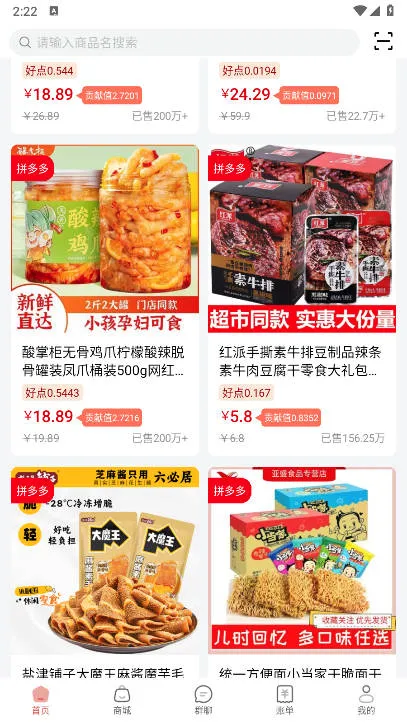The width and height of the screenshot is (407, 723).
Task: Open the product priced ¥24.29
Action: 302,96
